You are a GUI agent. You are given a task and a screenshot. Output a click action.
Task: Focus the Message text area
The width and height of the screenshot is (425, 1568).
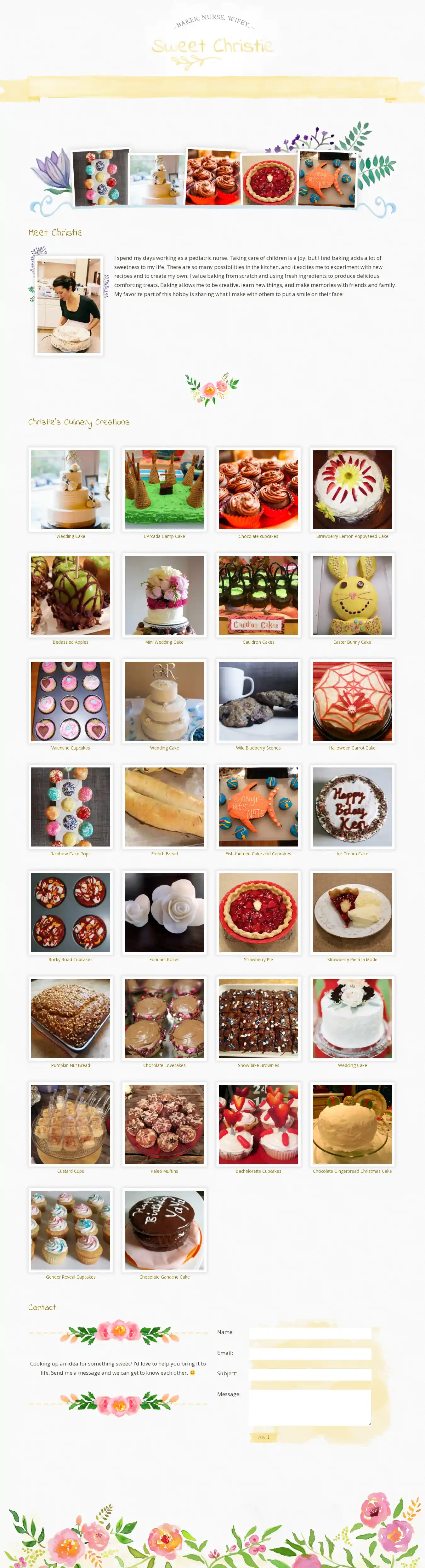tap(310, 1407)
